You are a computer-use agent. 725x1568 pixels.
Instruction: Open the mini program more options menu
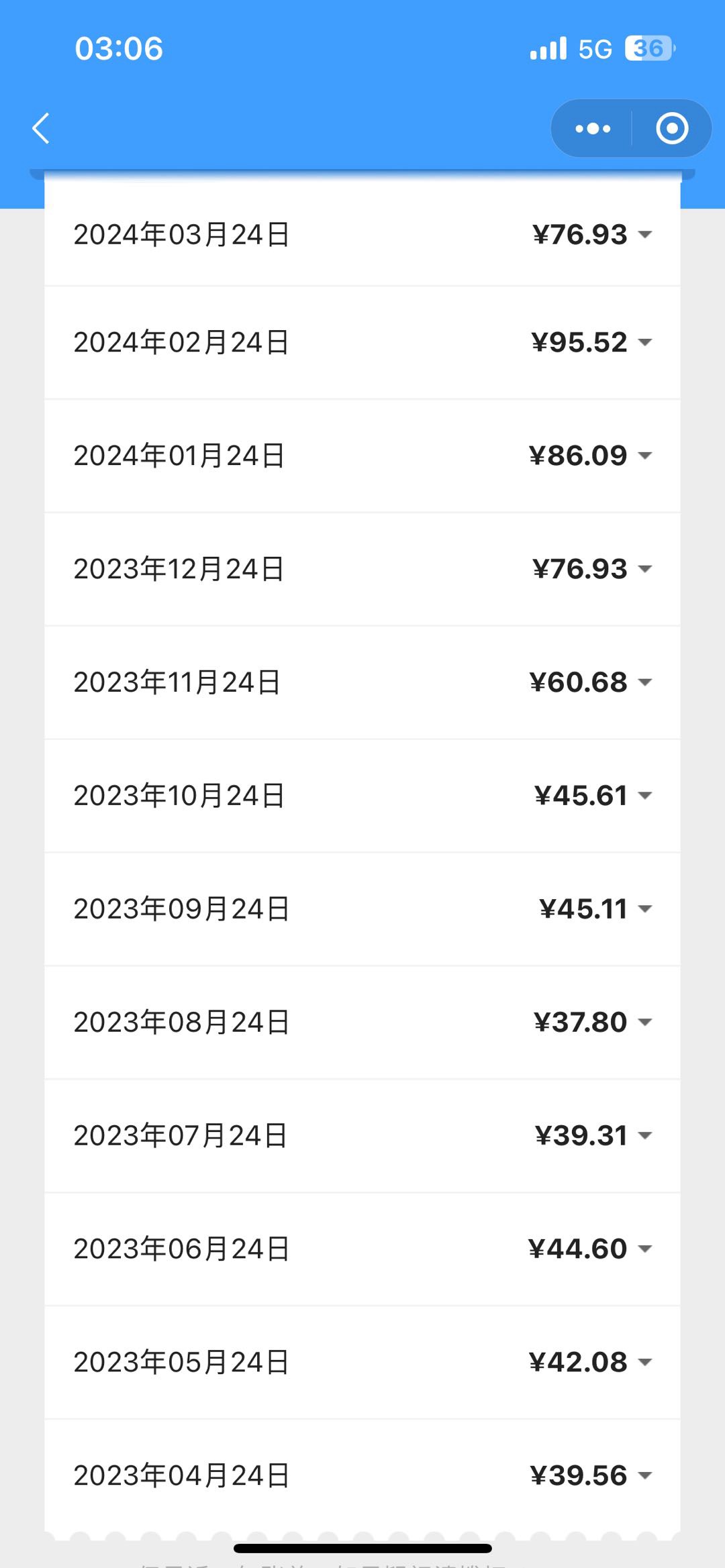pos(593,128)
